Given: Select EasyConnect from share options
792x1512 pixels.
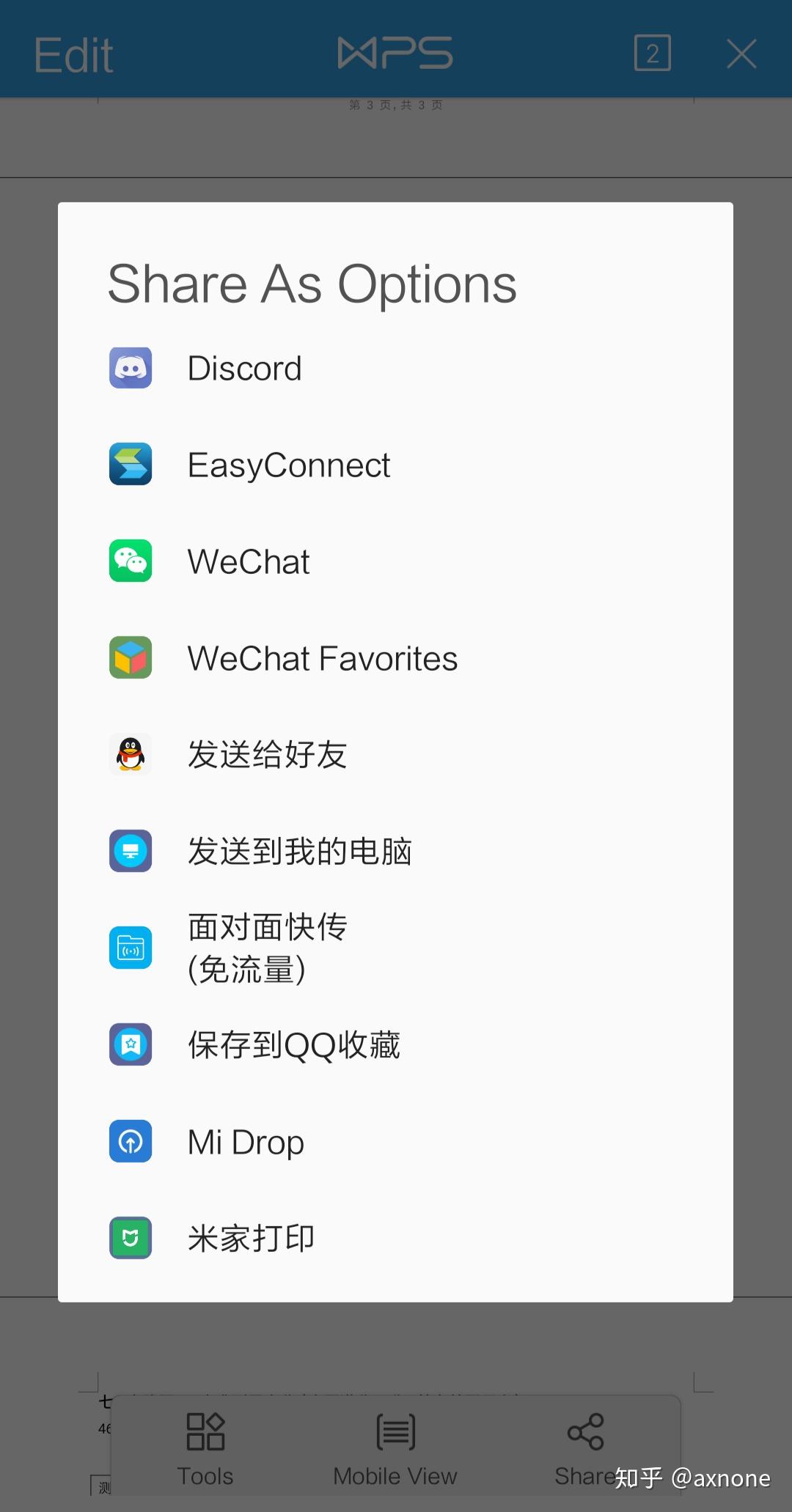Looking at the screenshot, I should coord(289,465).
